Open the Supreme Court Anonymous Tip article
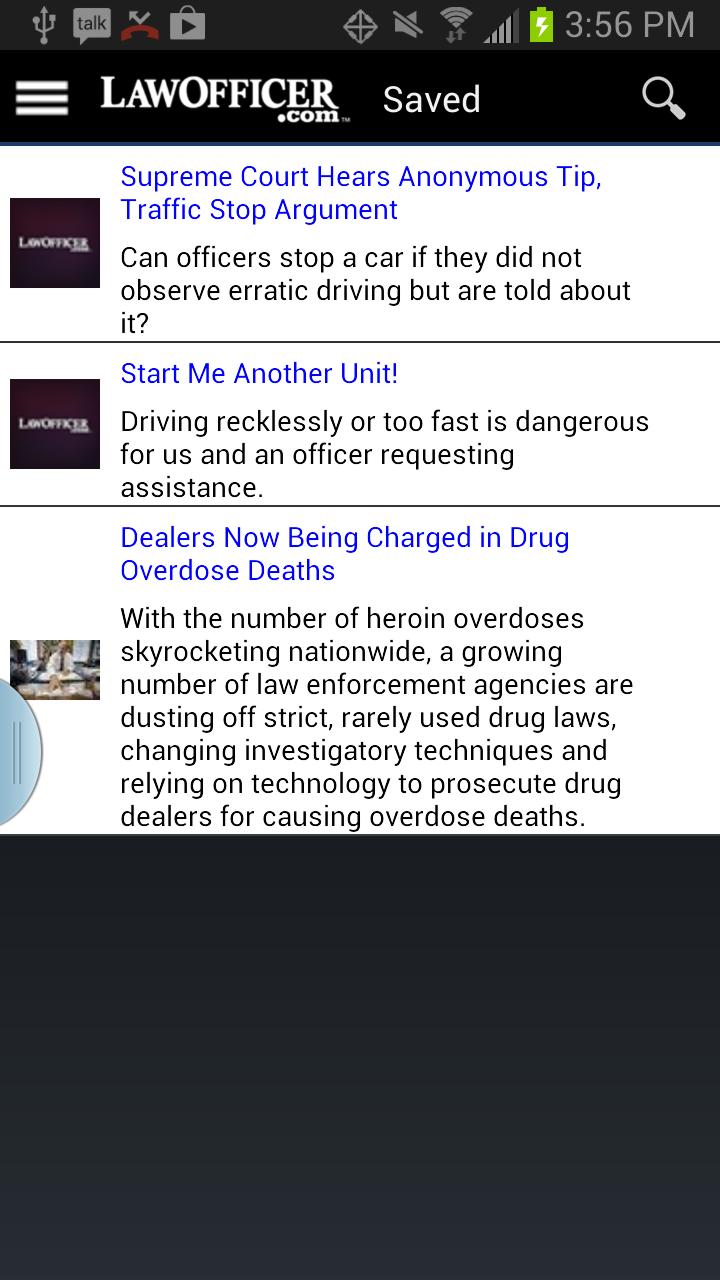720x1280 pixels. point(361,193)
